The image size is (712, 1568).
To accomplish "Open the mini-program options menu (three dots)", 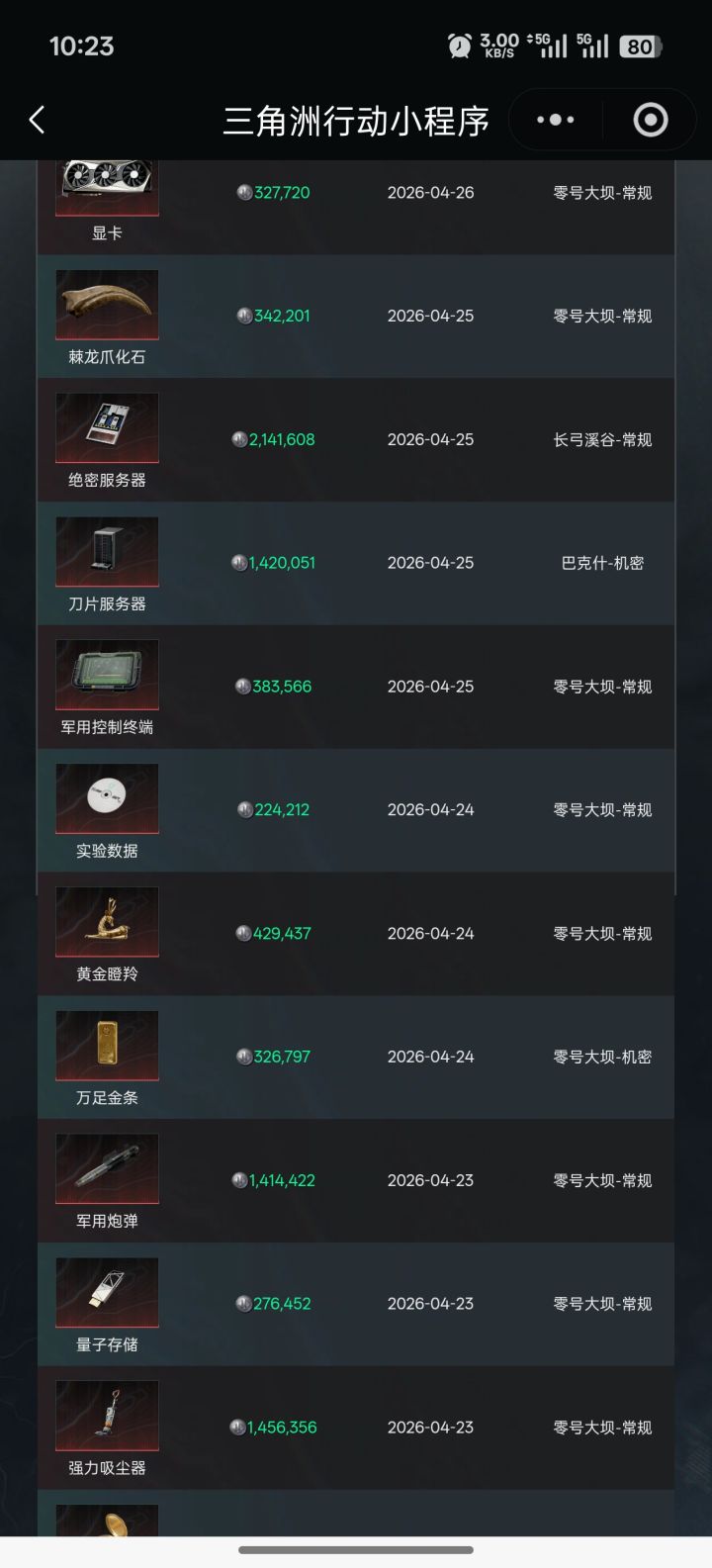I will point(554,119).
